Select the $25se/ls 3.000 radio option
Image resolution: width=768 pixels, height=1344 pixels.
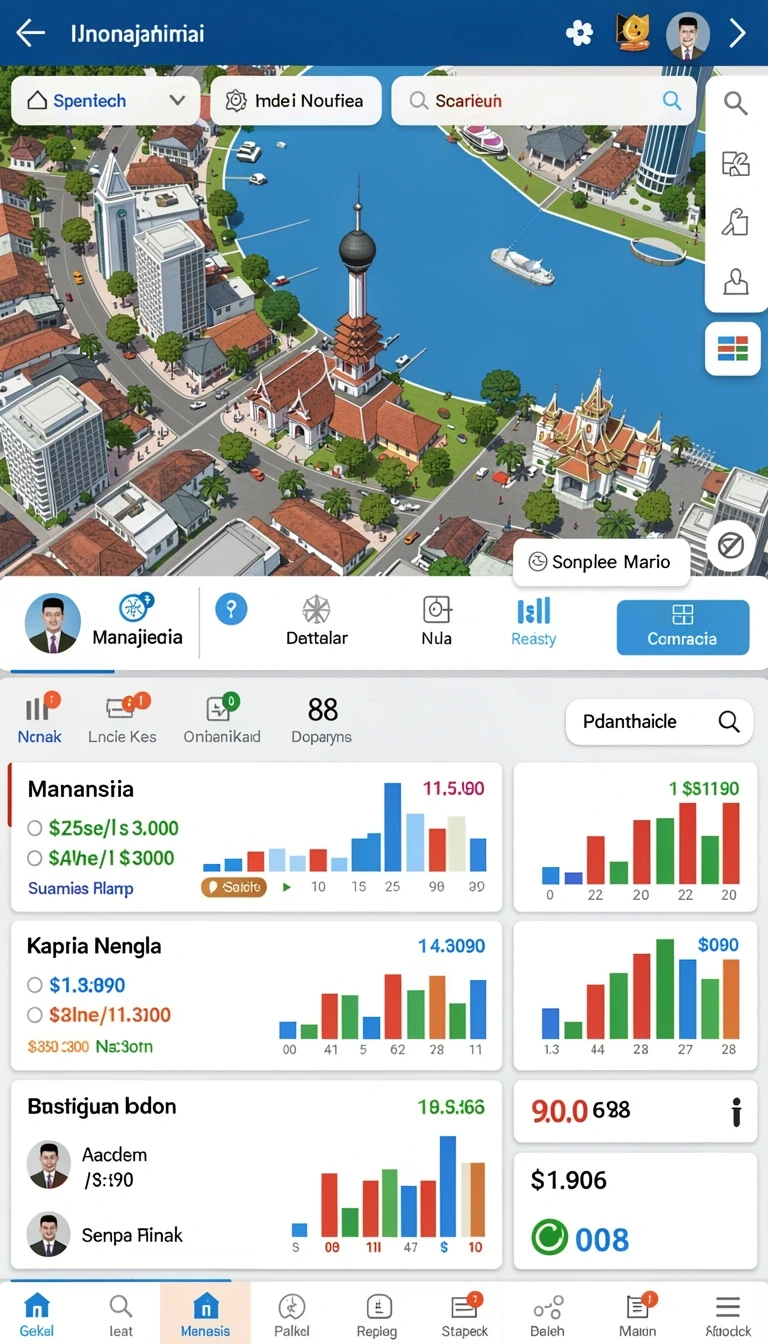(x=103, y=828)
